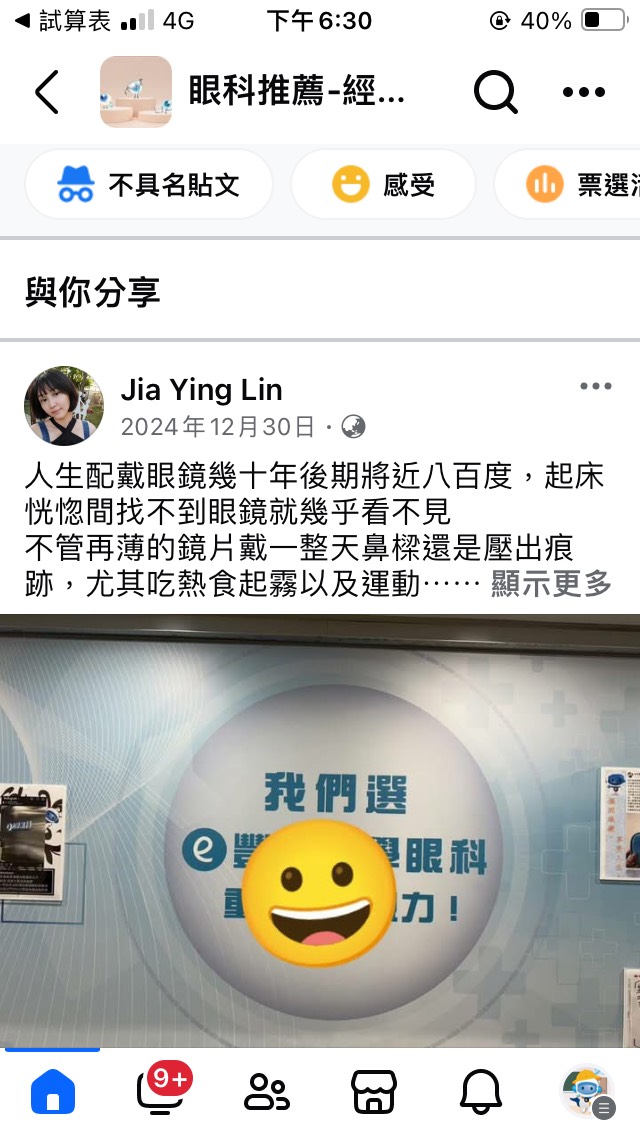Go back from the group page
640x1136 pixels.
(x=46, y=92)
